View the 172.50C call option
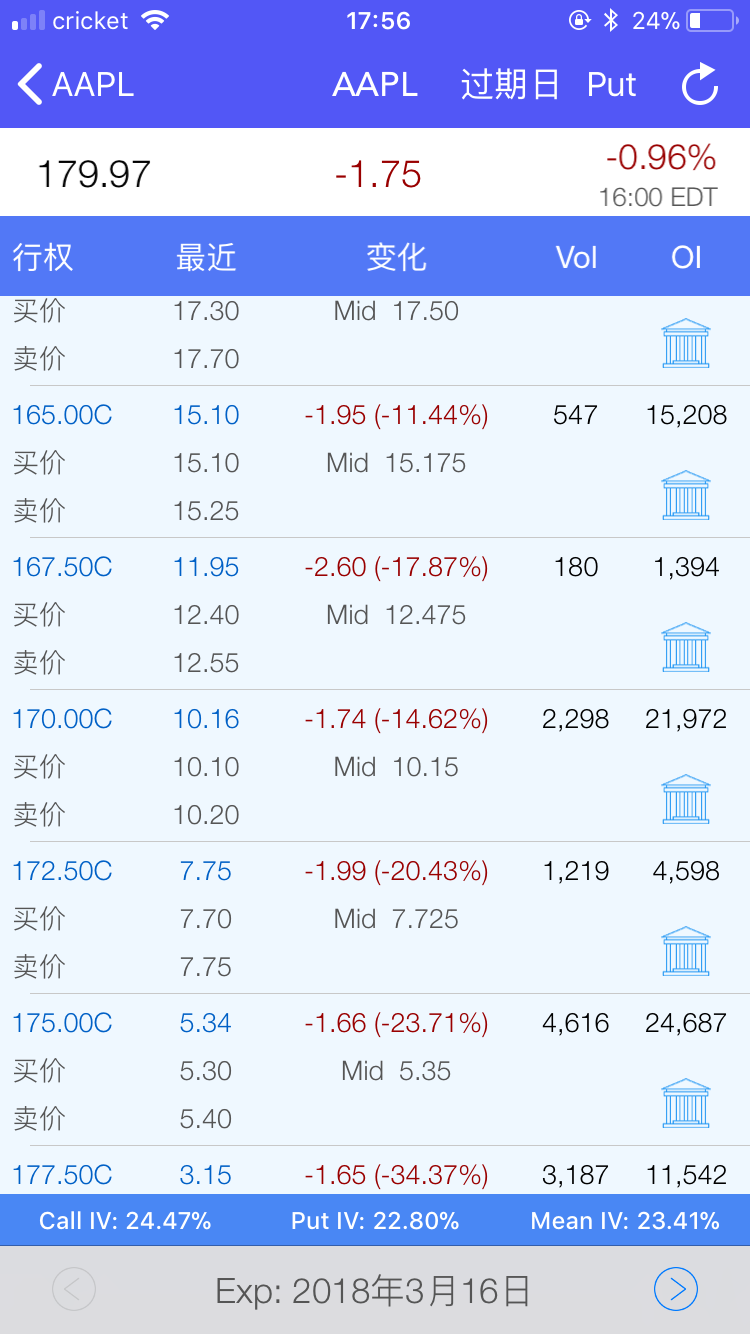 click(62, 871)
